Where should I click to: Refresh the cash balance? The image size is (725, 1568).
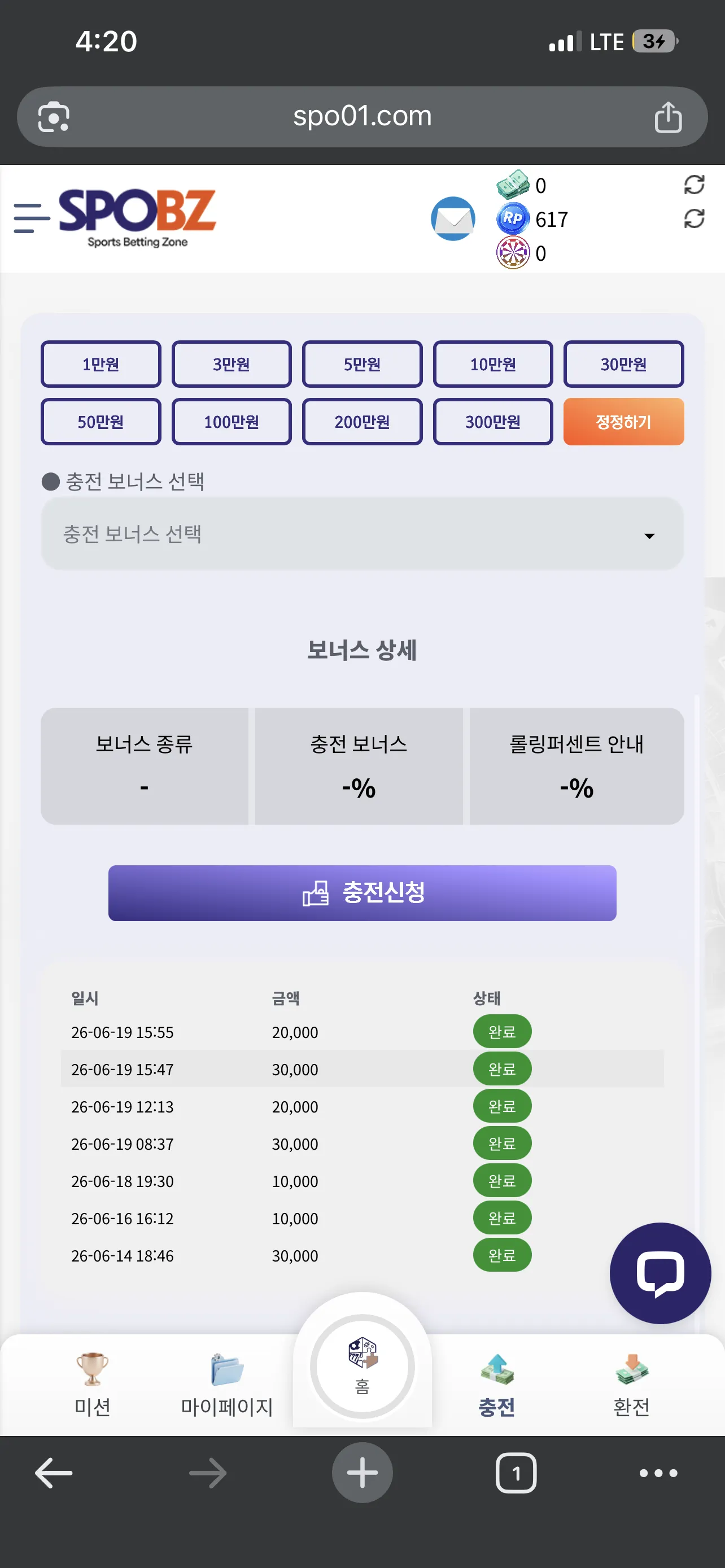click(694, 185)
